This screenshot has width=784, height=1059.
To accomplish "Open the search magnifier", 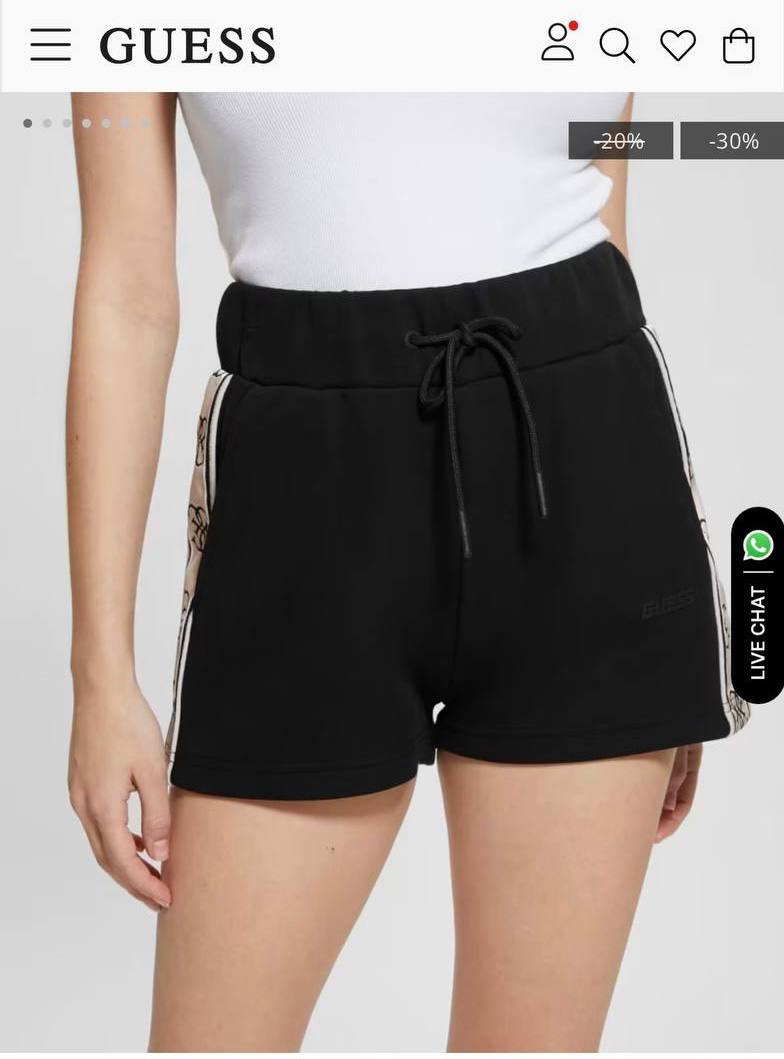I will point(617,46).
